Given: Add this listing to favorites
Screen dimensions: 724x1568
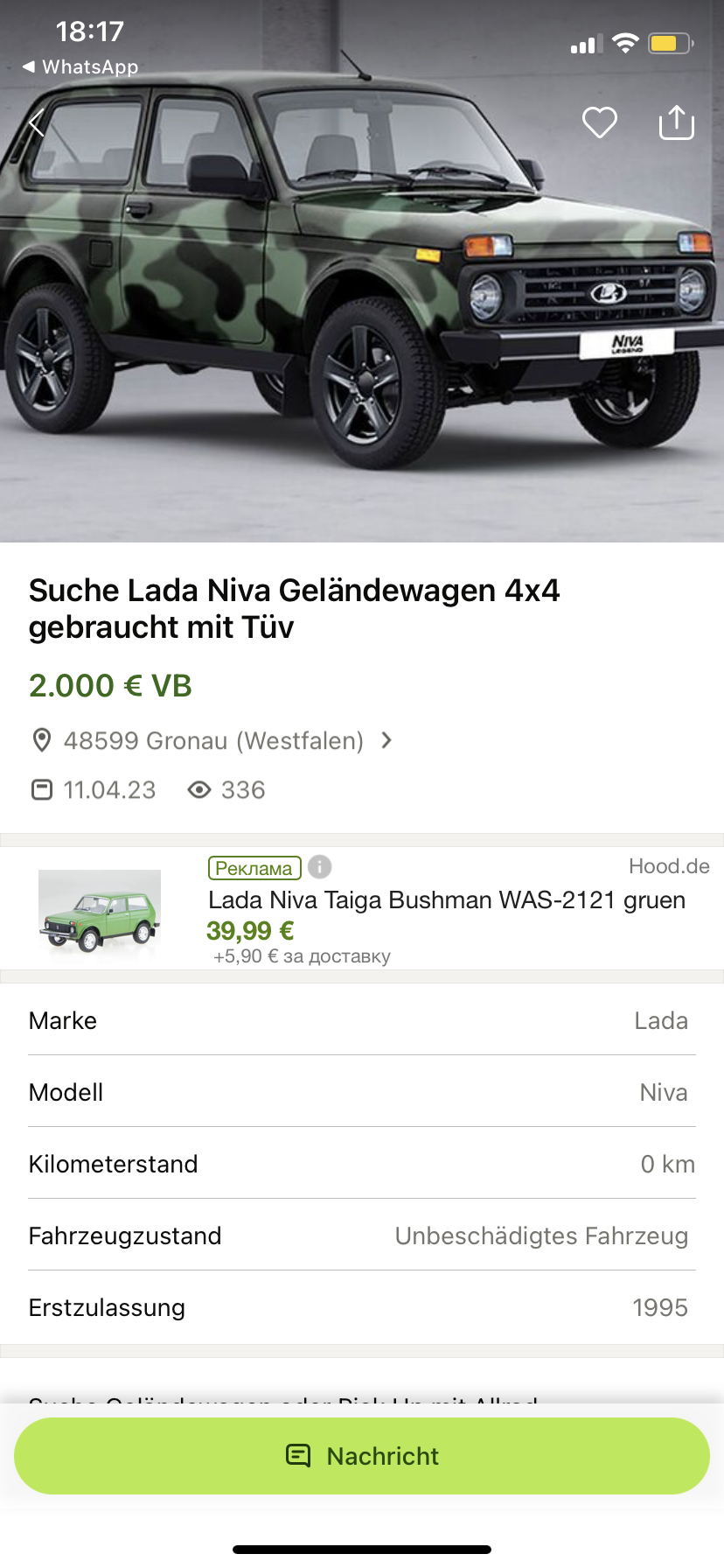Looking at the screenshot, I should [600, 122].
